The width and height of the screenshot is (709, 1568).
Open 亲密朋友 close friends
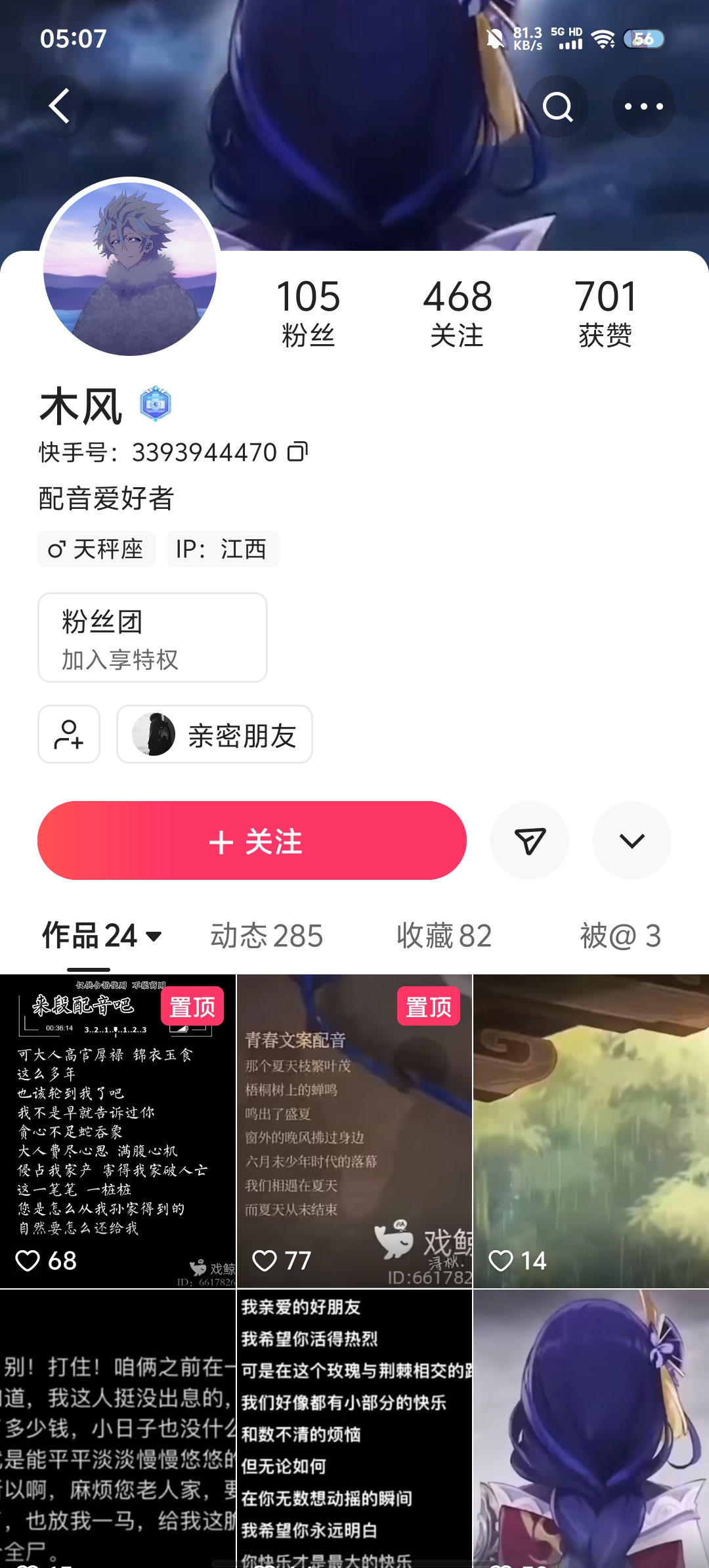pyautogui.click(x=215, y=734)
